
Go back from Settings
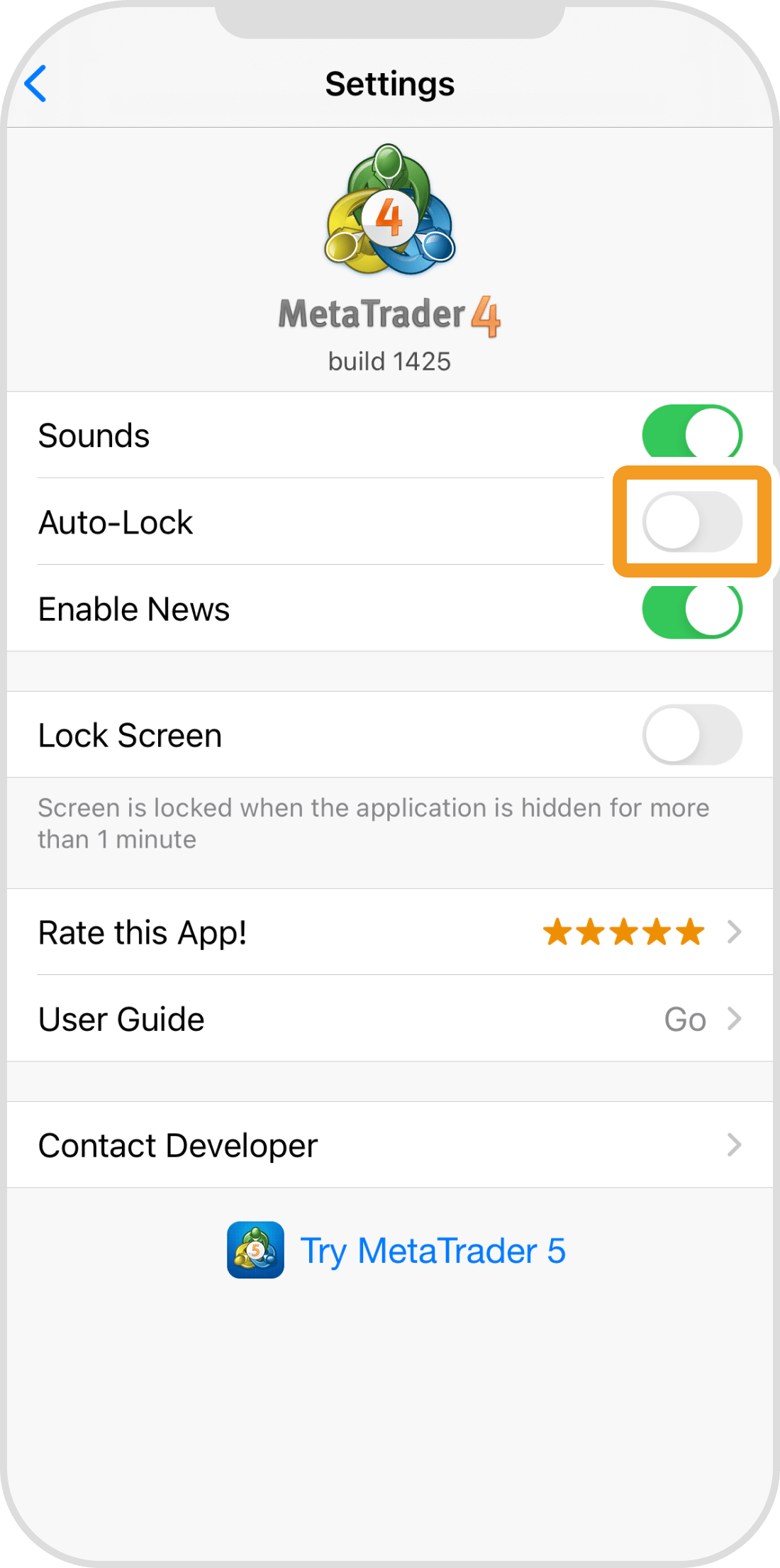(35, 84)
